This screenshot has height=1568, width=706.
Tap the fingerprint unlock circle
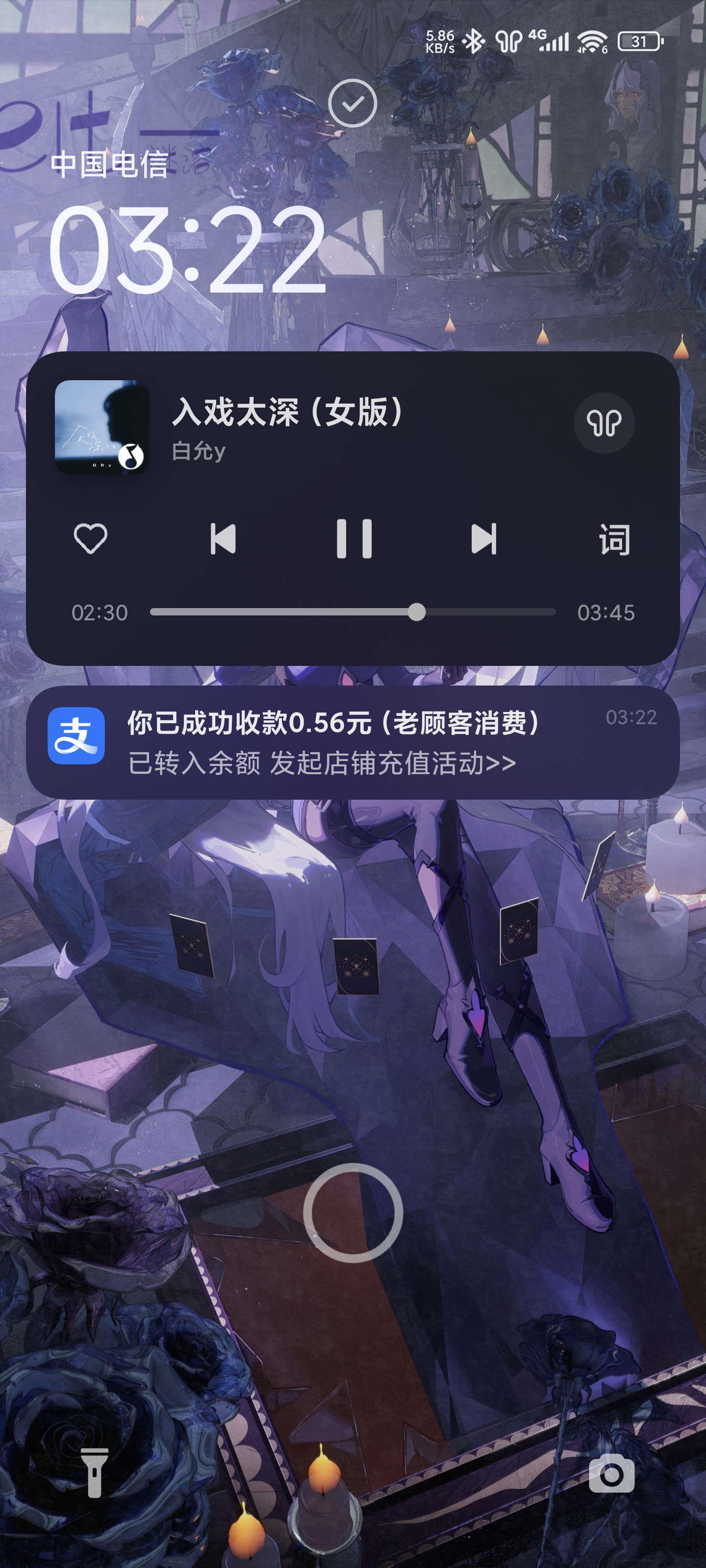tap(353, 1213)
